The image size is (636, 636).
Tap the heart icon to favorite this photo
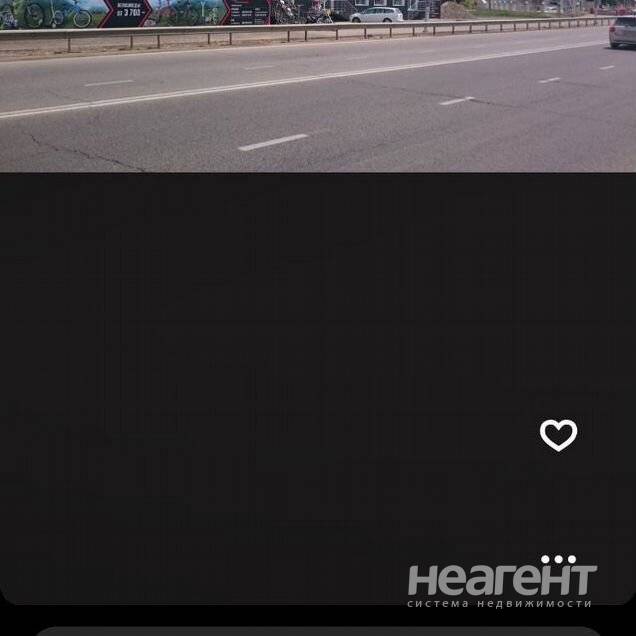click(558, 435)
